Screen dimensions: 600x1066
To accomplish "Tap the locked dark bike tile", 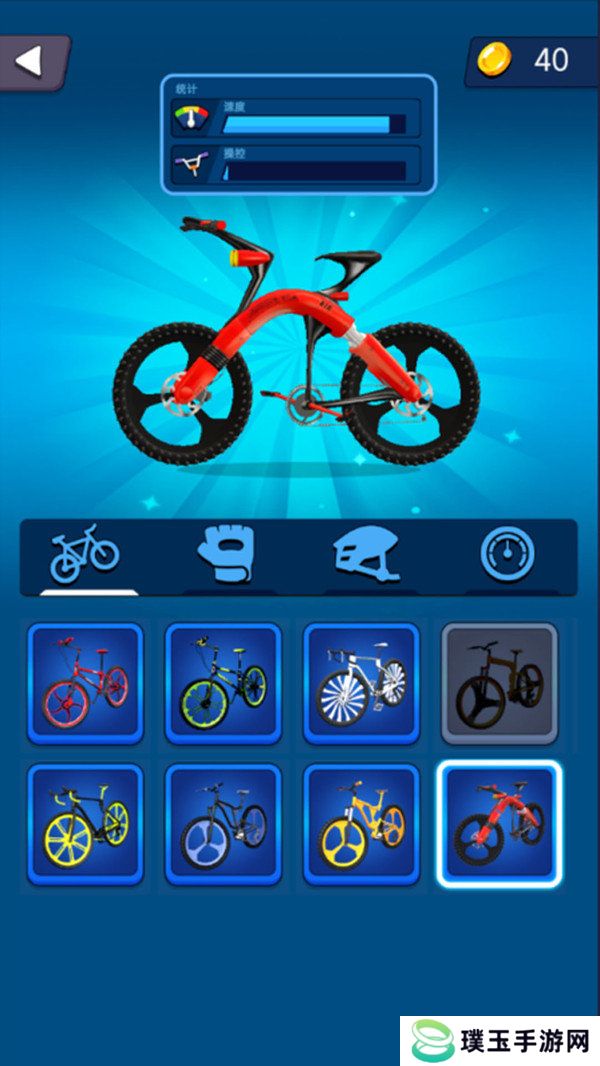I will pyautogui.click(x=499, y=684).
